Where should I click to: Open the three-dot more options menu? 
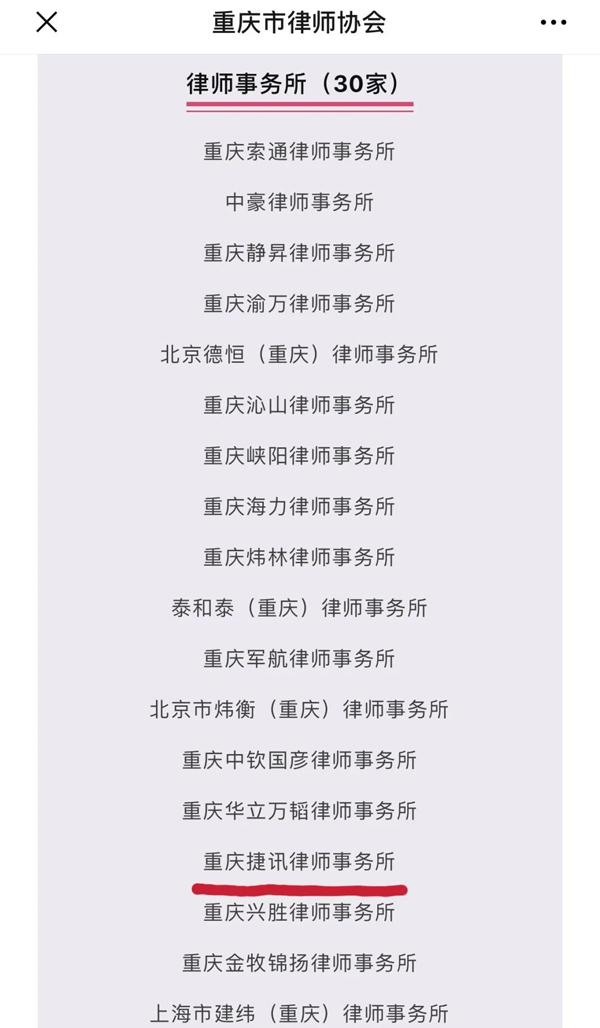(553, 23)
